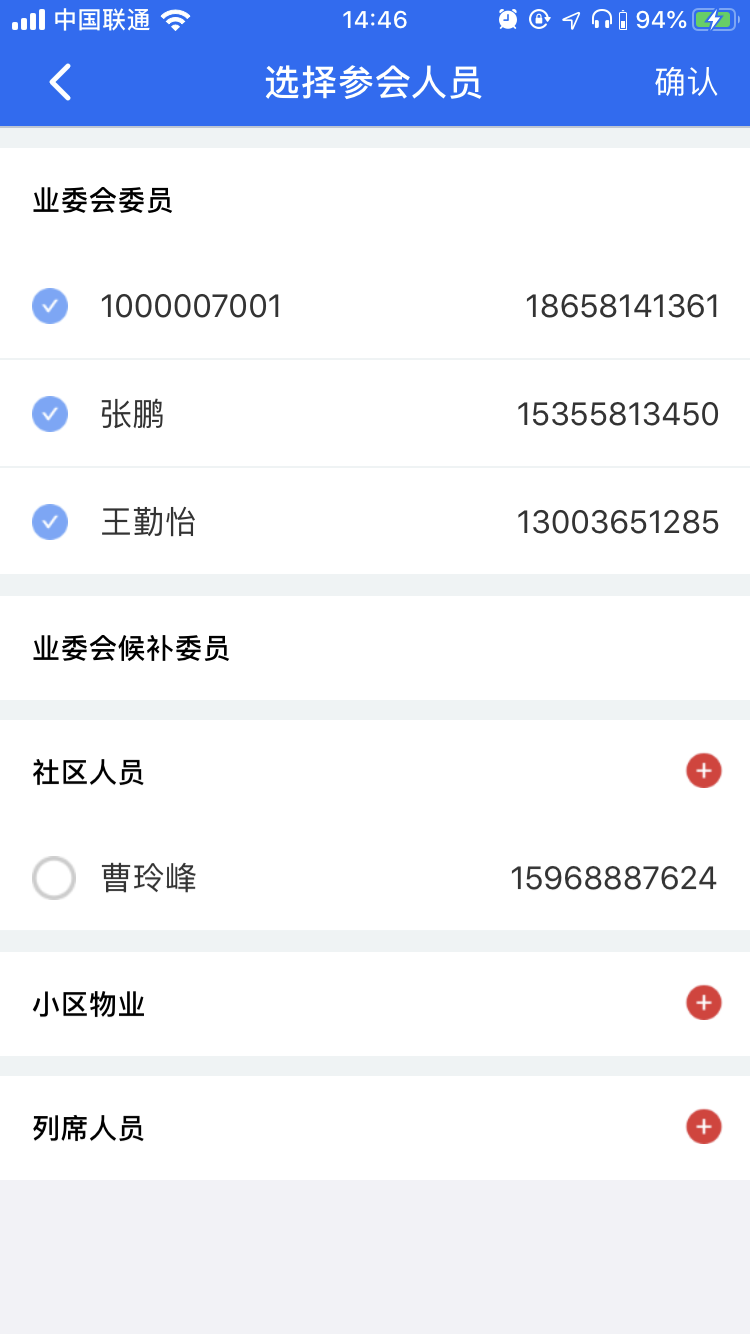Select 曹玲峰 as an attendee
The height and width of the screenshot is (1334, 750).
54,878
